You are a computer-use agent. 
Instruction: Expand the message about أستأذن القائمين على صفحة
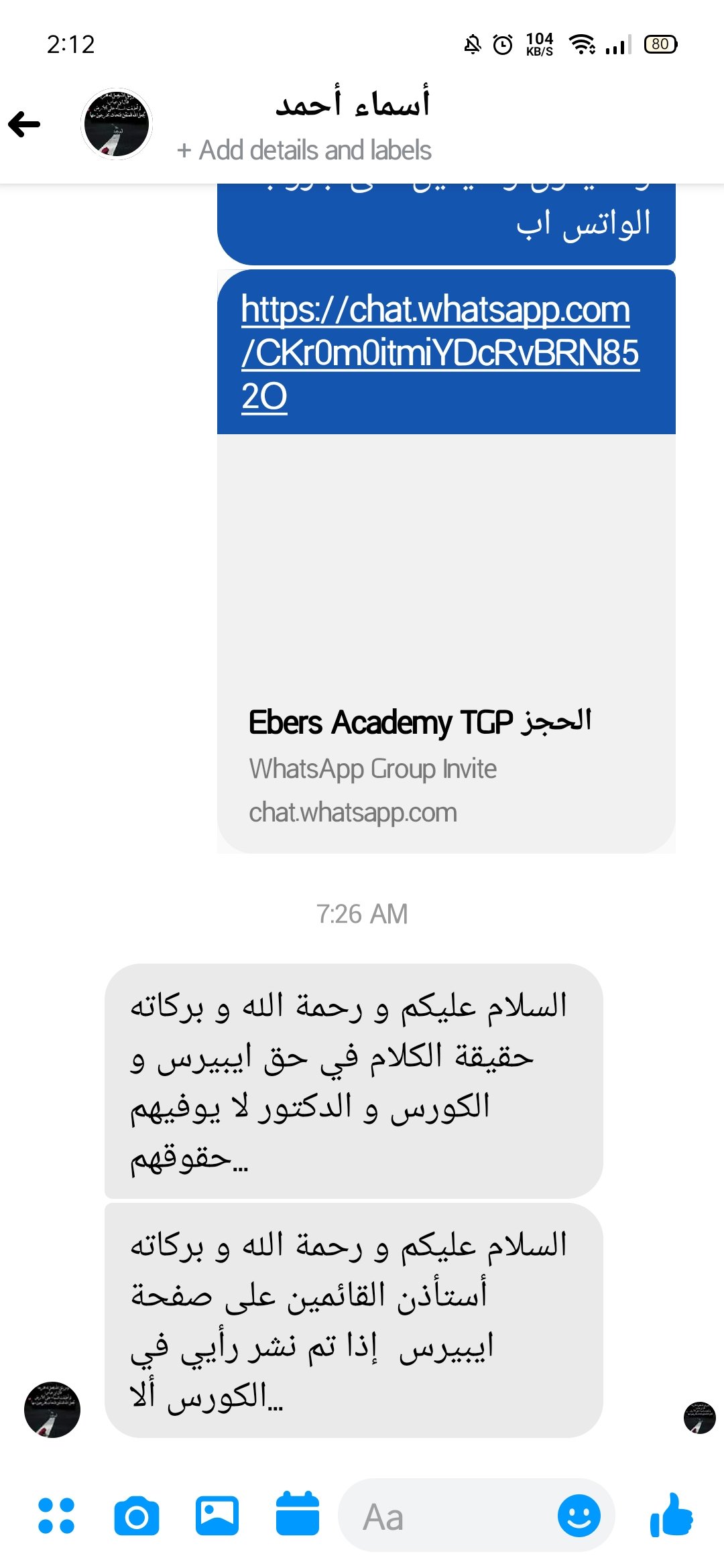click(353, 1320)
